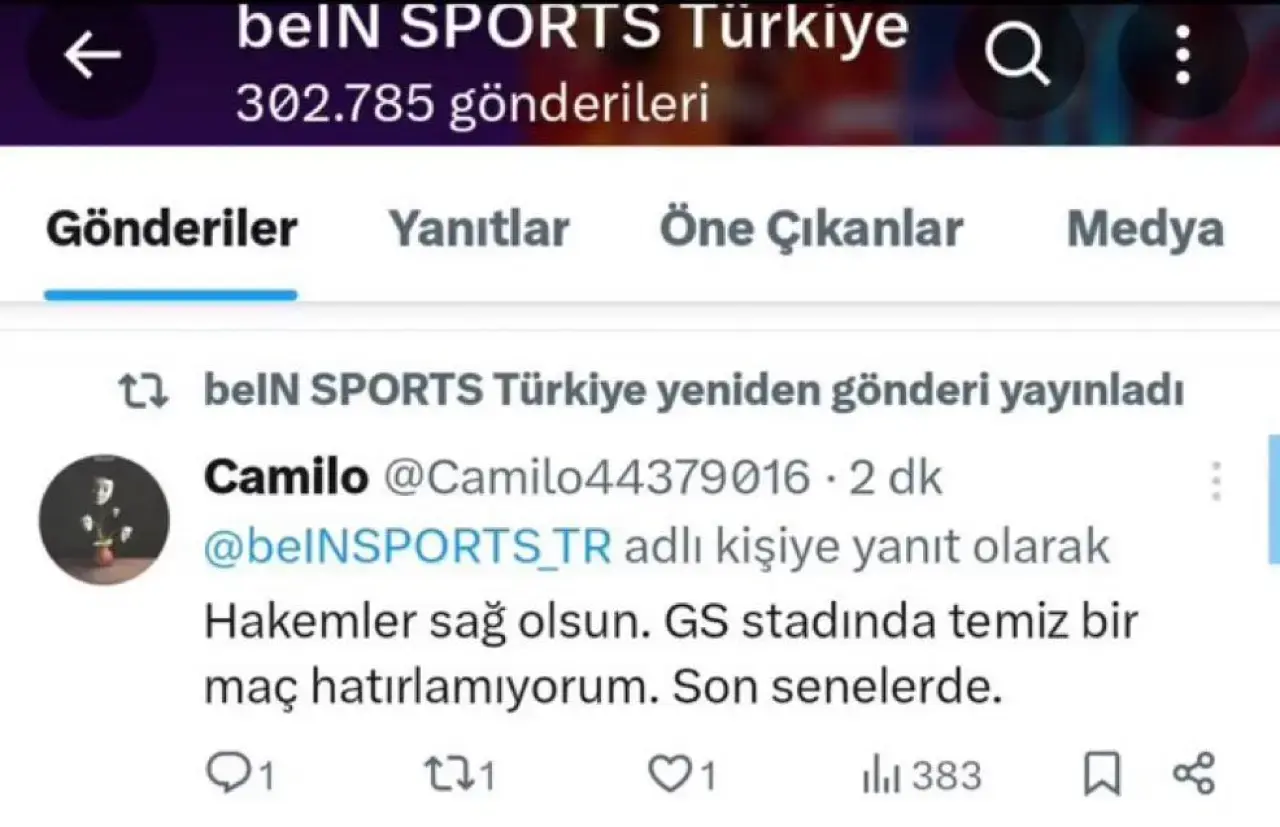This screenshot has height=827, width=1280.
Task: Bookmark Camilo's post
Action: point(1102,774)
